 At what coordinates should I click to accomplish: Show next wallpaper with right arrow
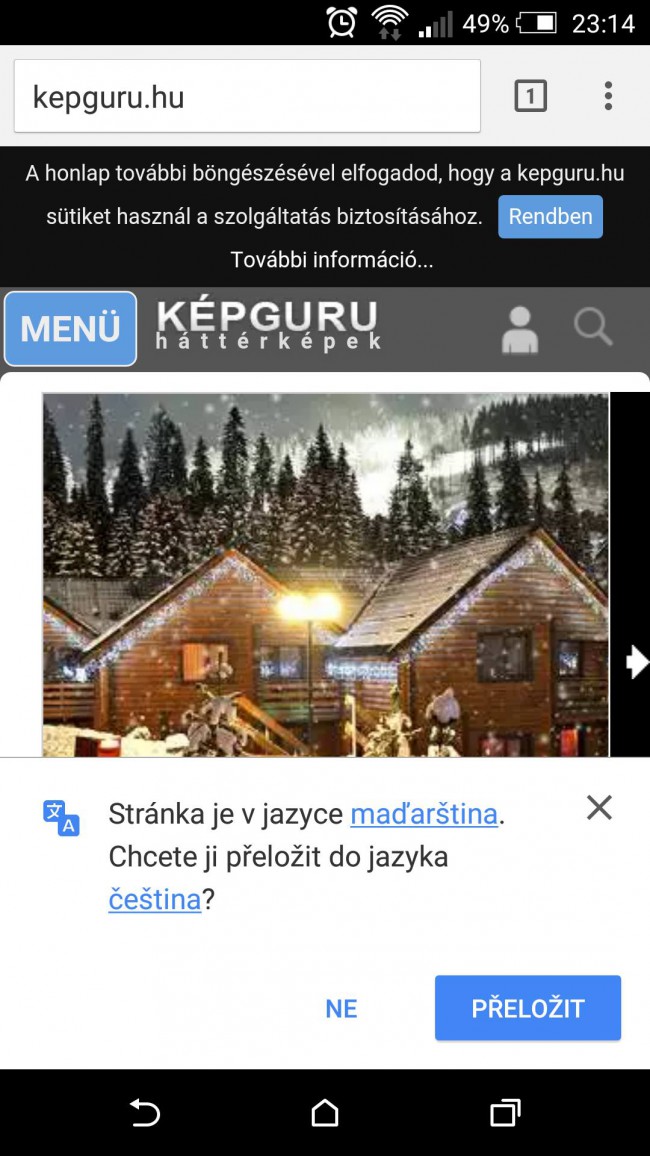(x=635, y=662)
